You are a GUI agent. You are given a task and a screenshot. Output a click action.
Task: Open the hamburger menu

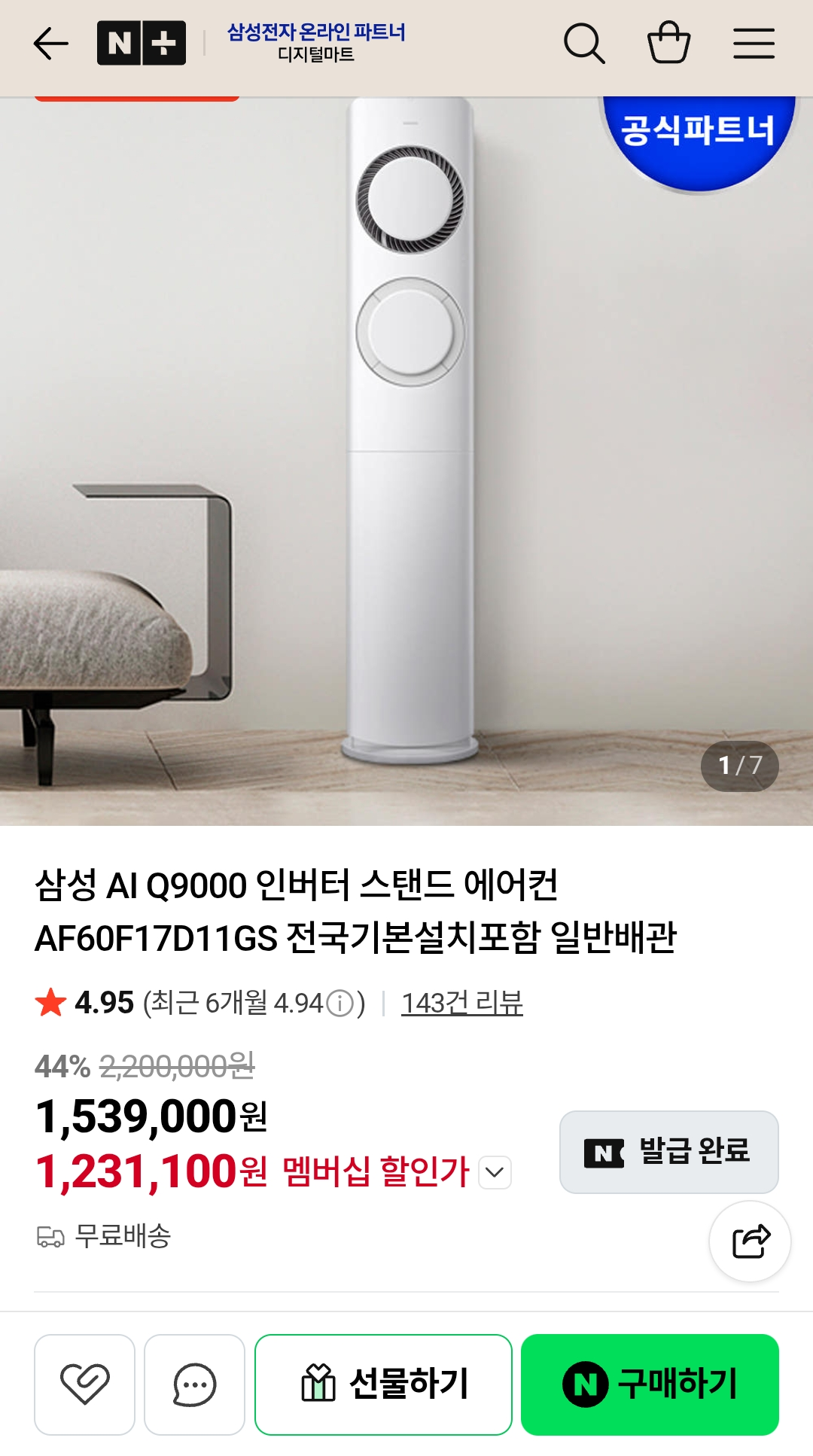[x=754, y=43]
